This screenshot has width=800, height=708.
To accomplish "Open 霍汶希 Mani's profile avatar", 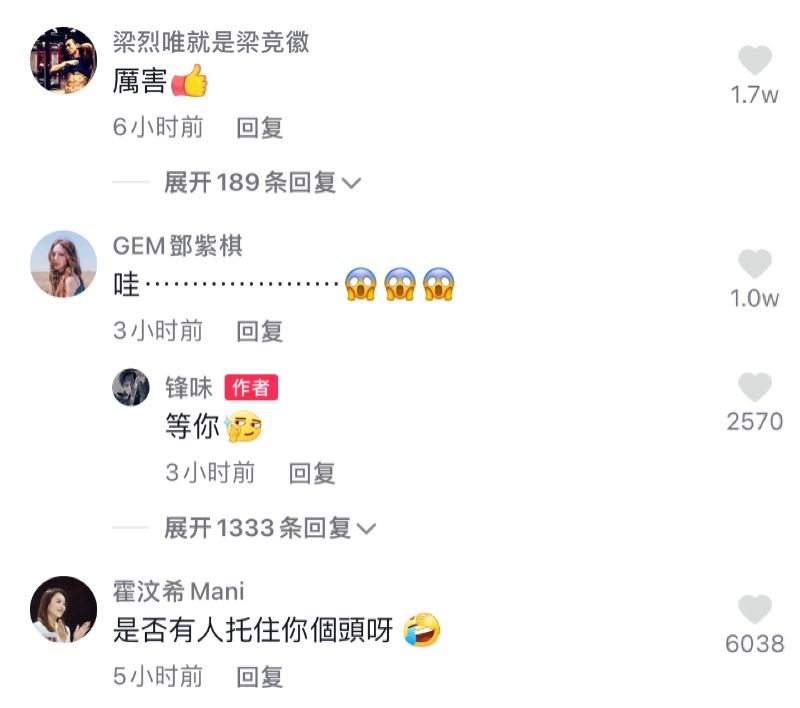I will pos(64,609).
